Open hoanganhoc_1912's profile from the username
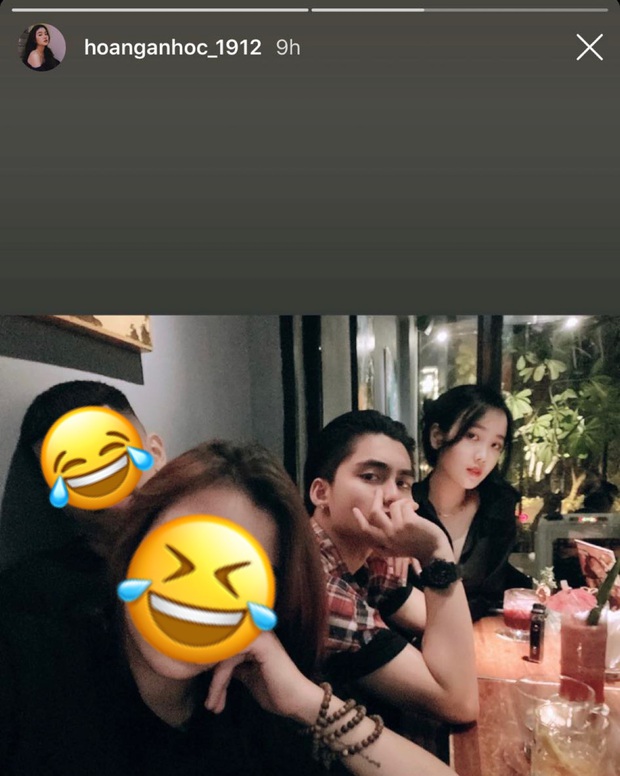This screenshot has width=620, height=776. 172,47
